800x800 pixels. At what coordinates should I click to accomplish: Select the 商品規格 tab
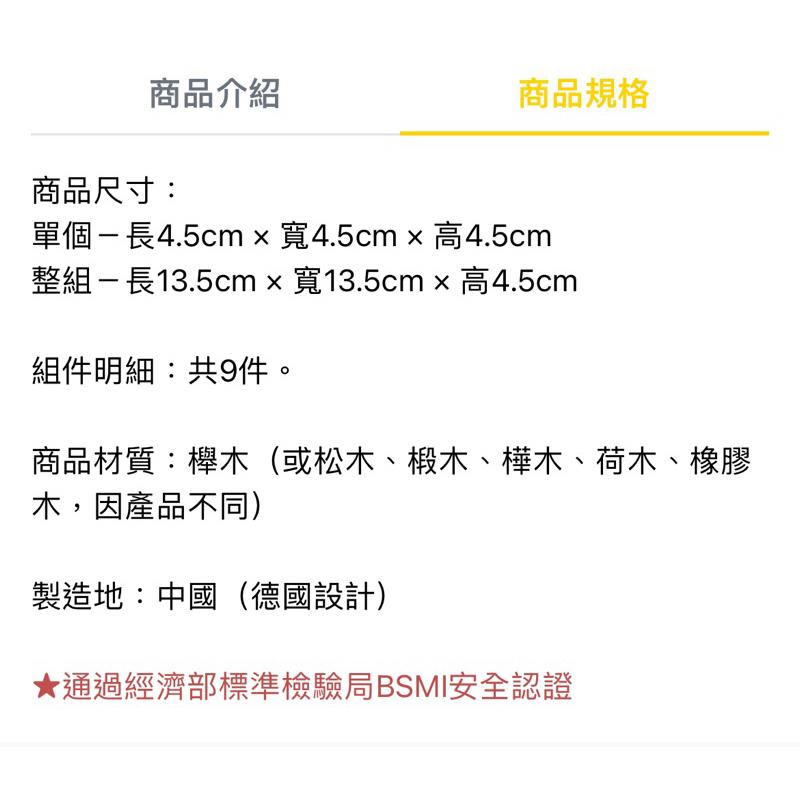pyautogui.click(x=584, y=94)
